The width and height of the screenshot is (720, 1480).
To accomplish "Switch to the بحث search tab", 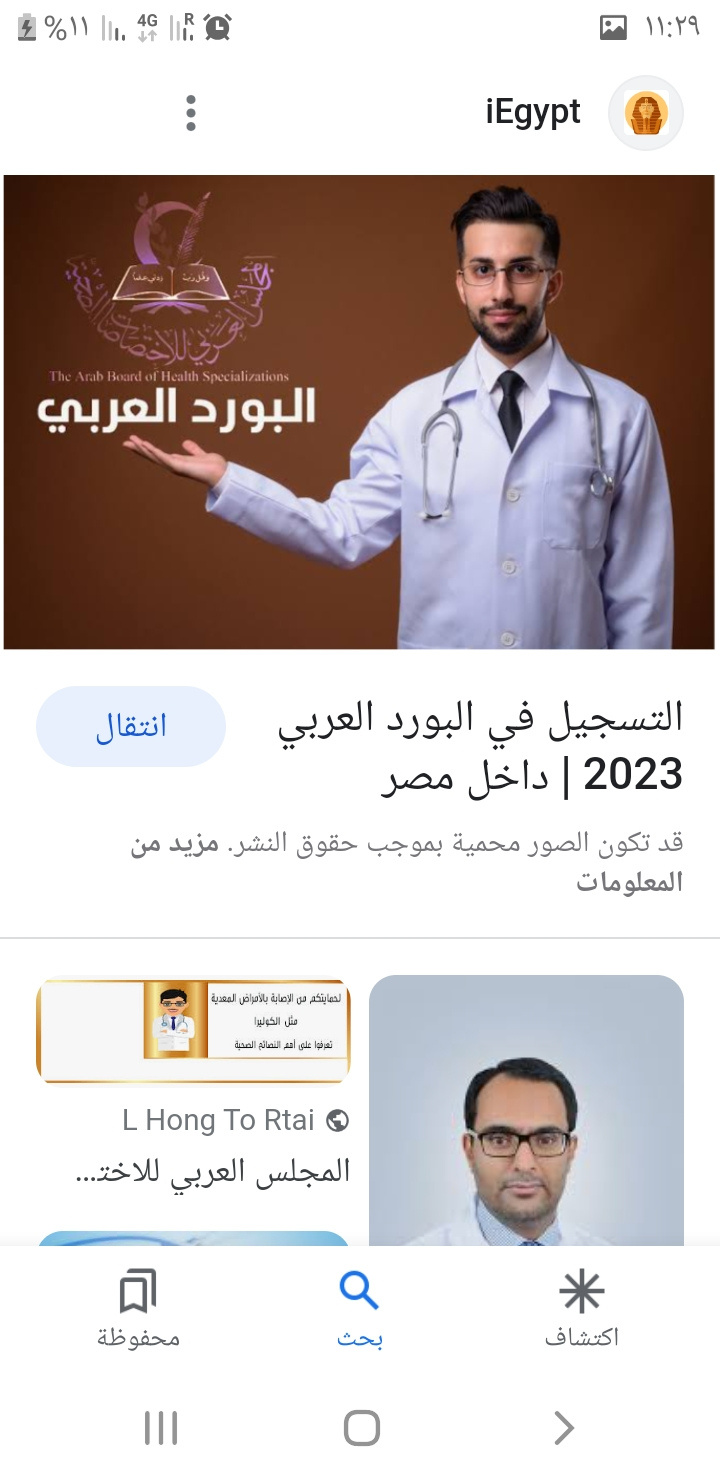I will (x=359, y=1309).
